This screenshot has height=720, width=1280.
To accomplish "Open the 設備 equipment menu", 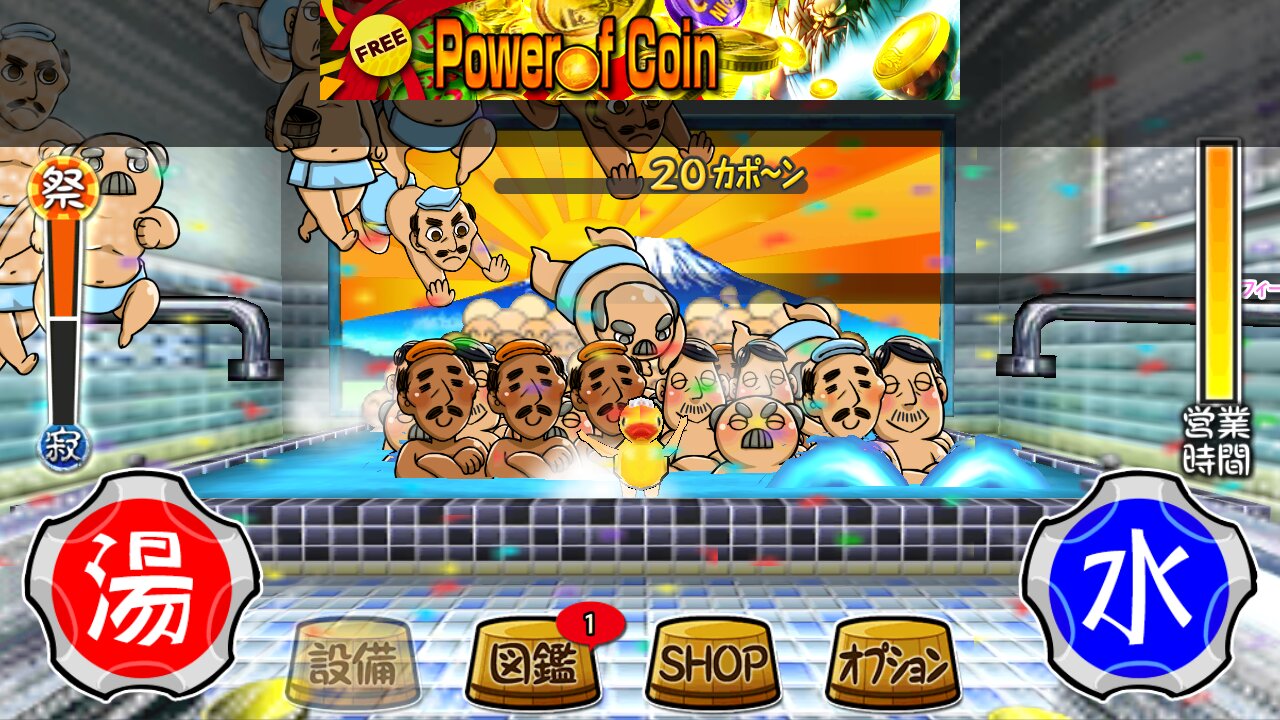I will pos(352,663).
